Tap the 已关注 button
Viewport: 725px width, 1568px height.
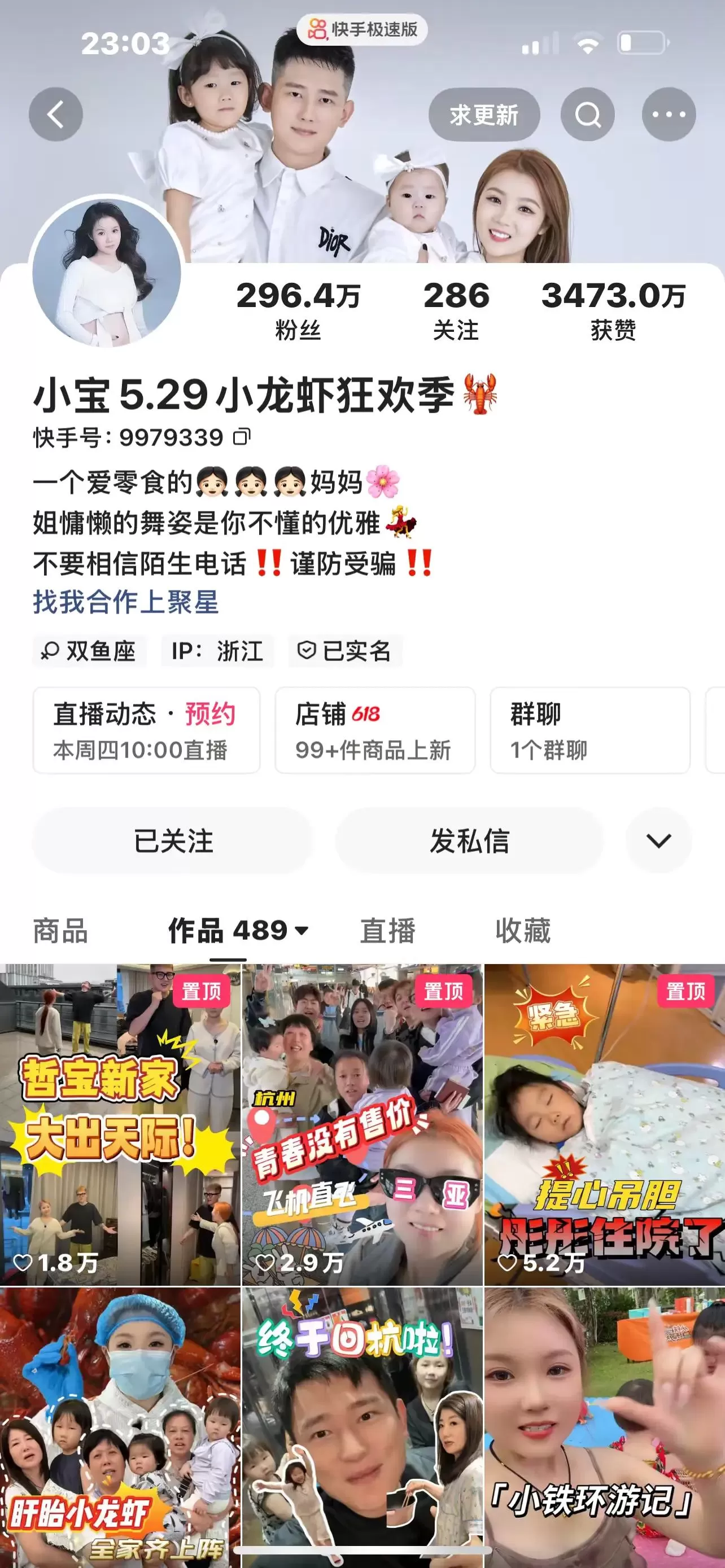click(x=173, y=840)
